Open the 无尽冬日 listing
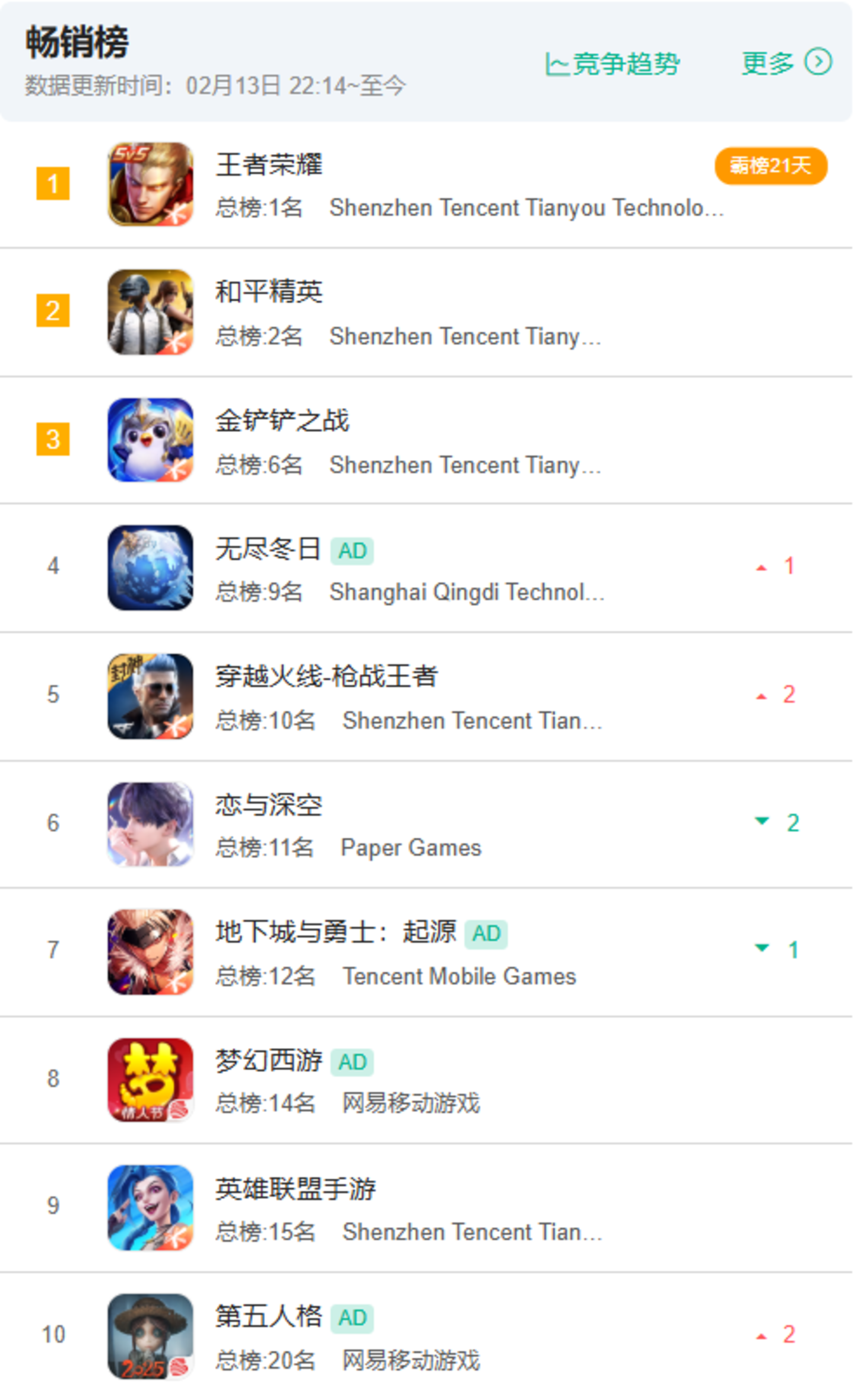 (268, 549)
